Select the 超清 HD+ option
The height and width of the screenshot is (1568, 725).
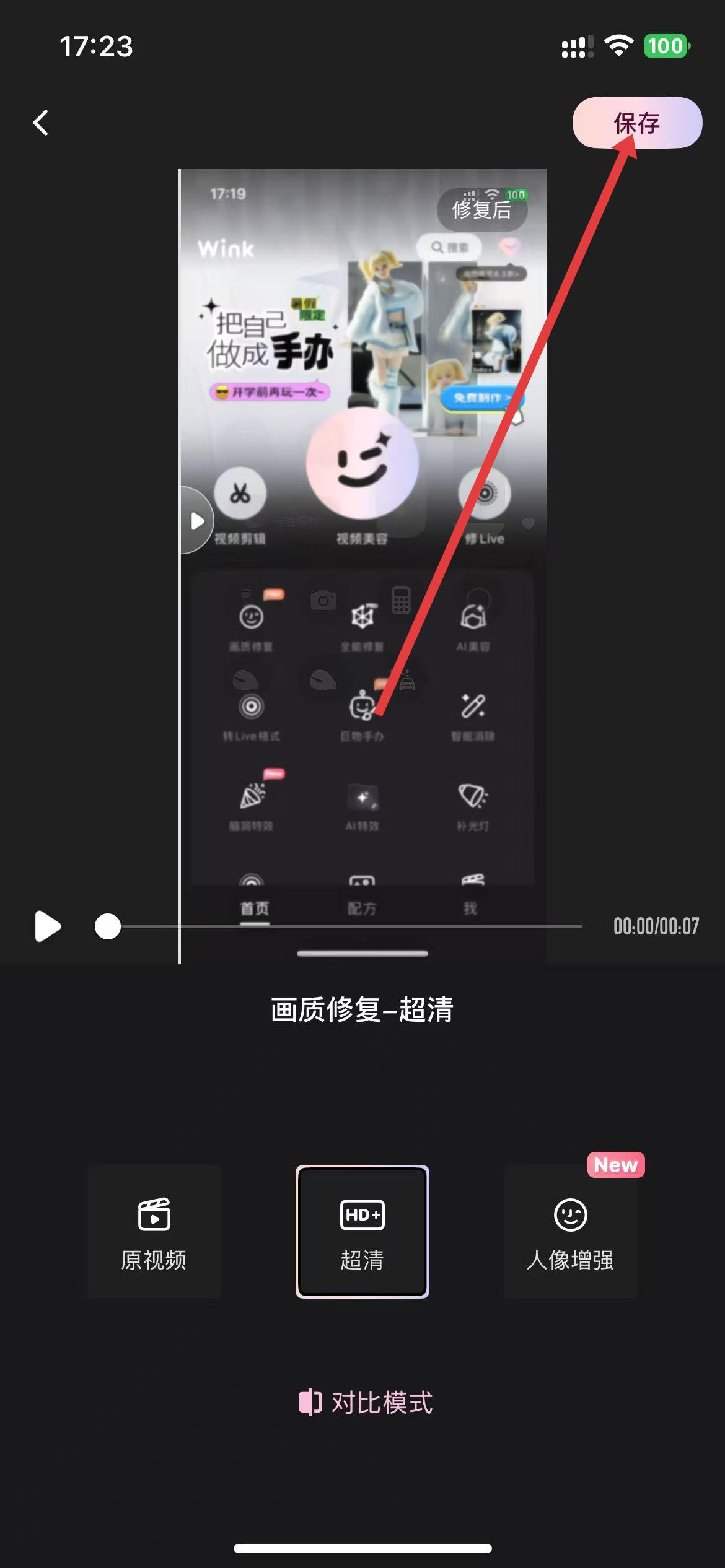click(362, 1231)
